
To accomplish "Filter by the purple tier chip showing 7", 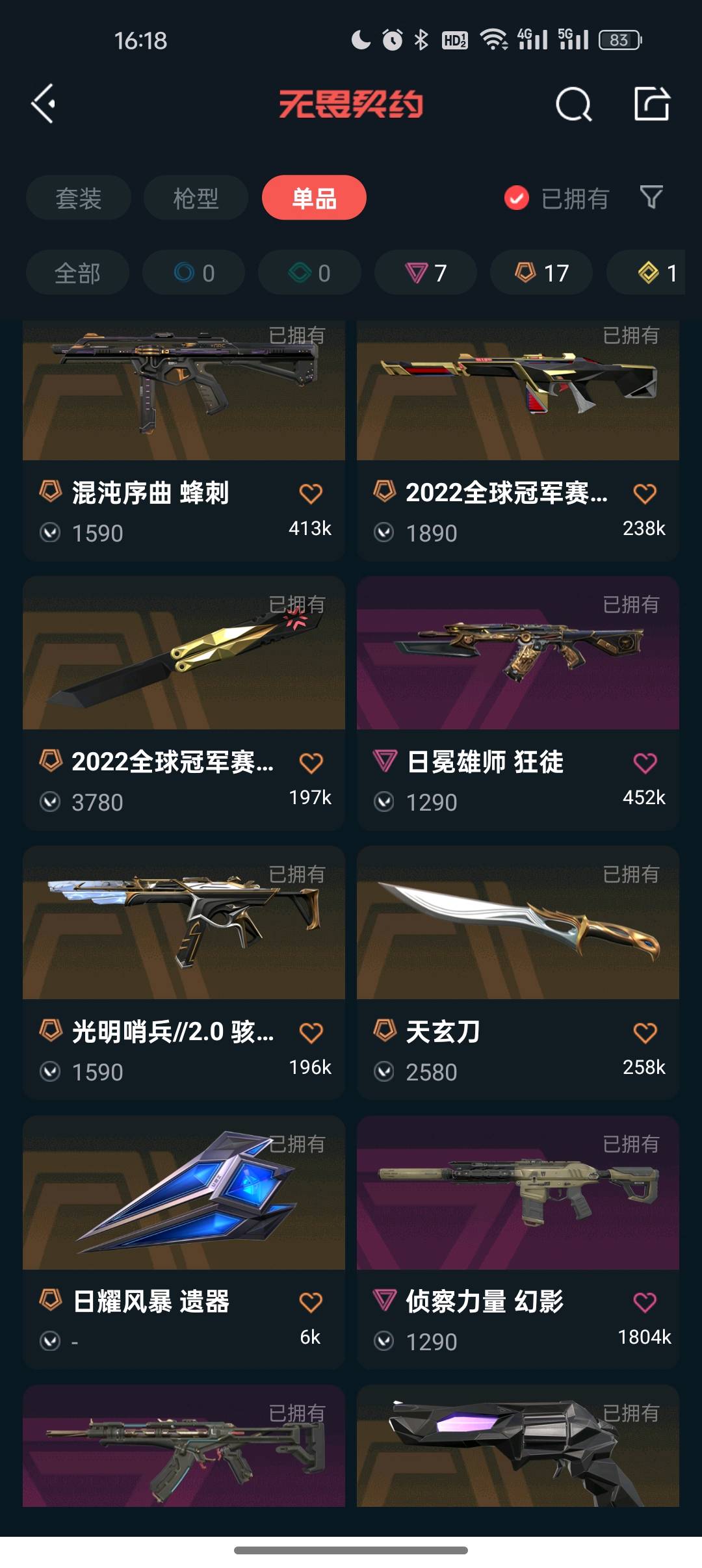I will 426,273.
